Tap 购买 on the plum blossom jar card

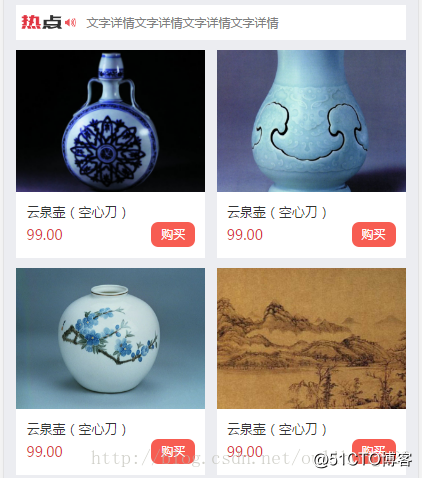coord(173,451)
